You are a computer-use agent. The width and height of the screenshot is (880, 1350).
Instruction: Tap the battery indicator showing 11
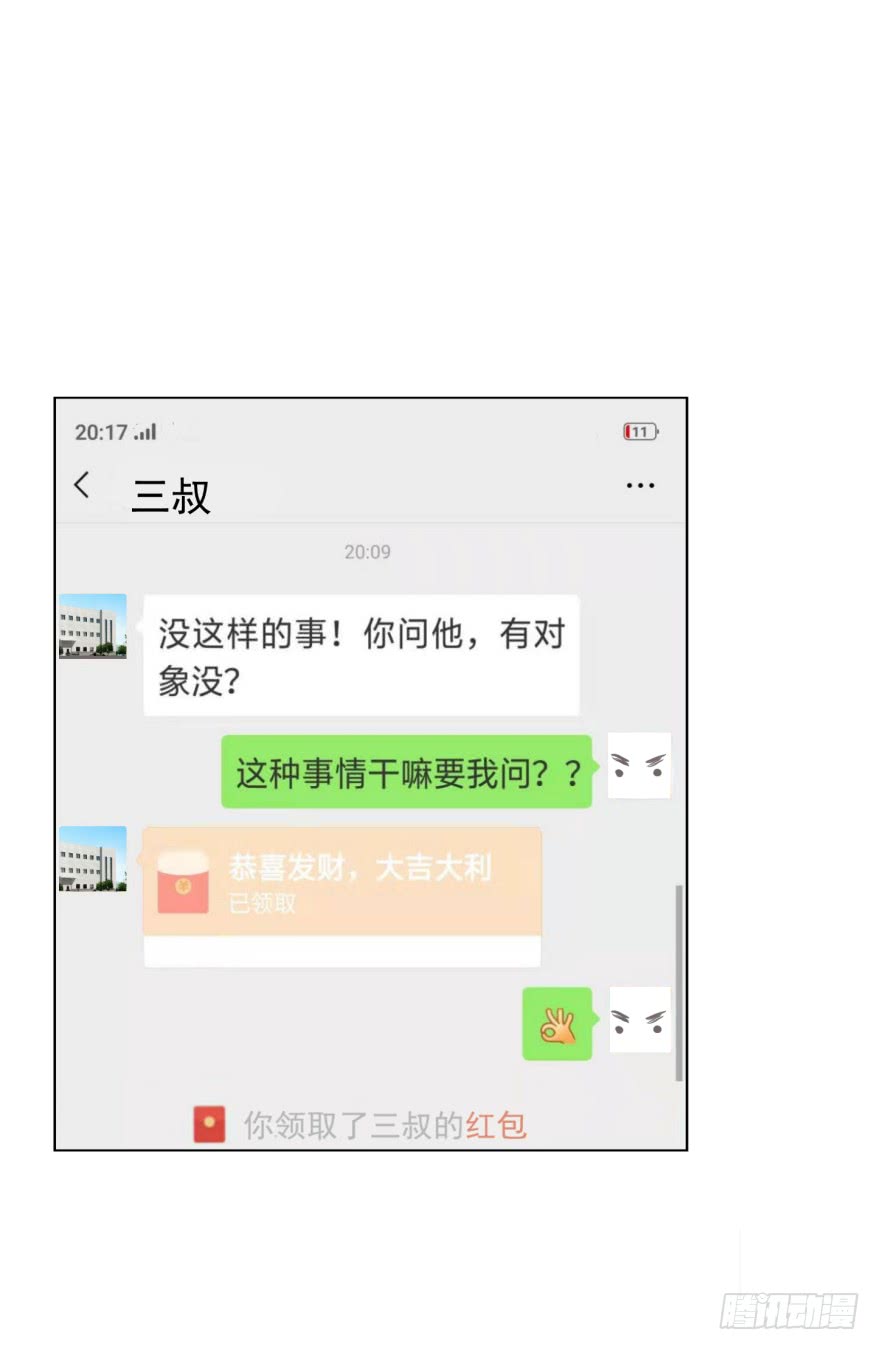[639, 431]
